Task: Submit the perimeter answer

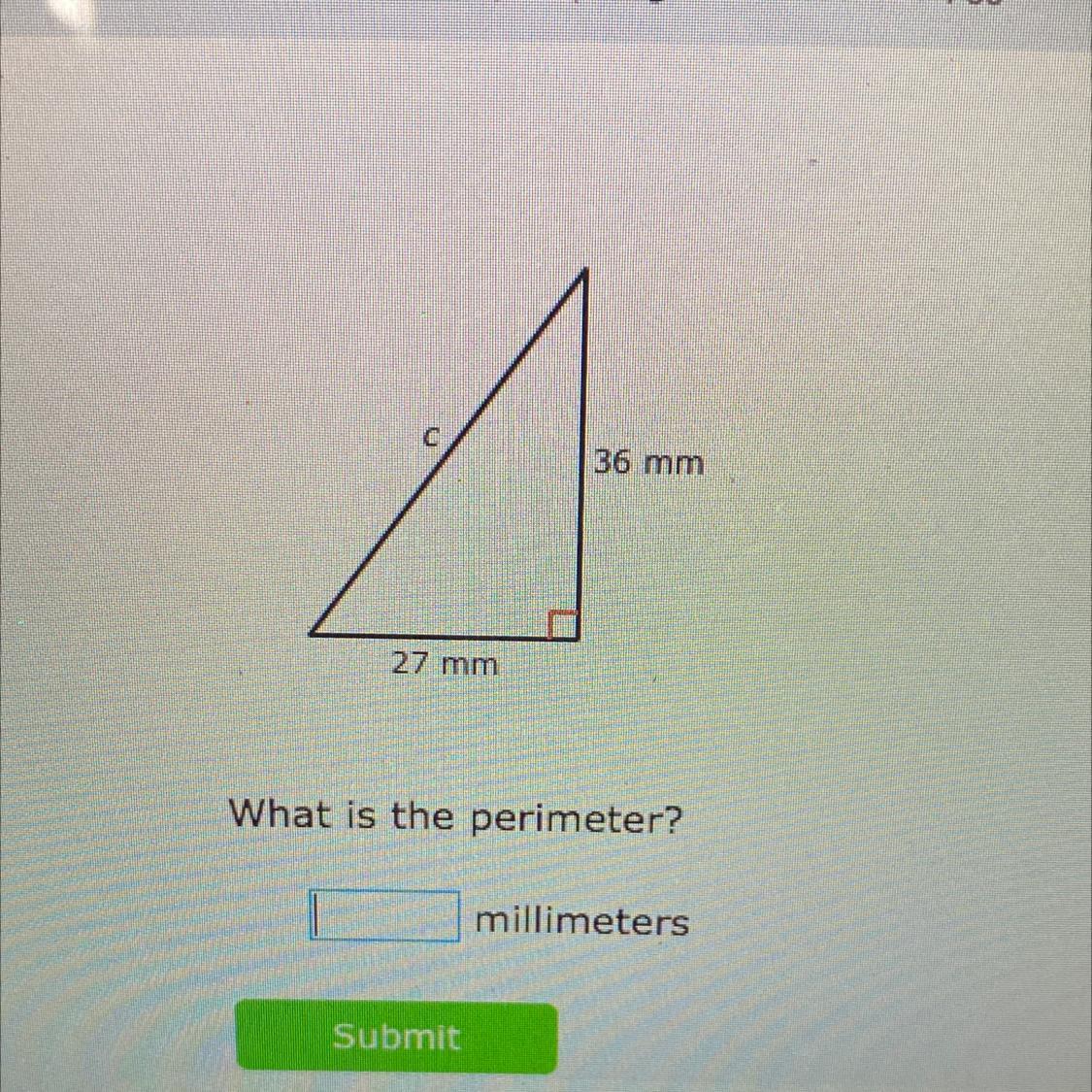Action: click(x=396, y=1037)
